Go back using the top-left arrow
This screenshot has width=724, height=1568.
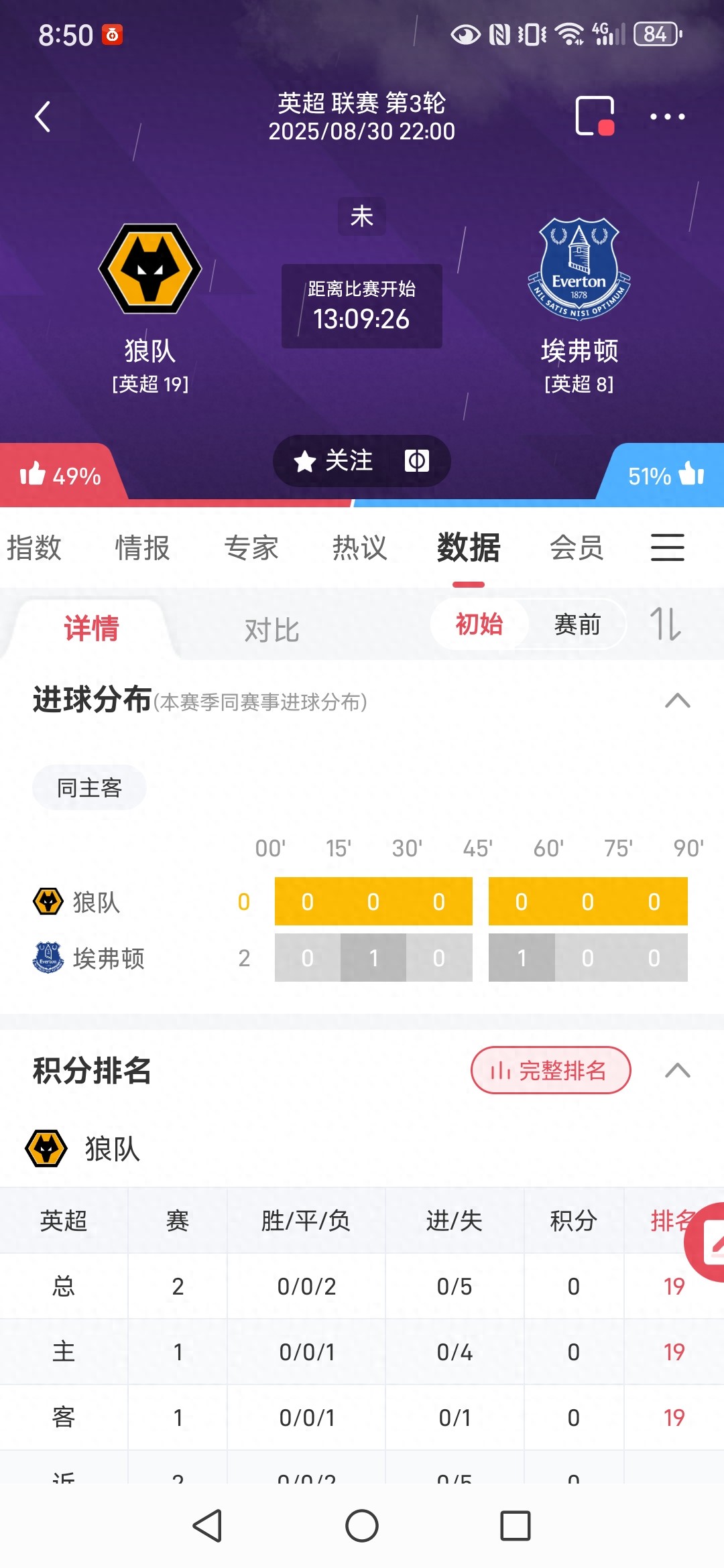43,117
